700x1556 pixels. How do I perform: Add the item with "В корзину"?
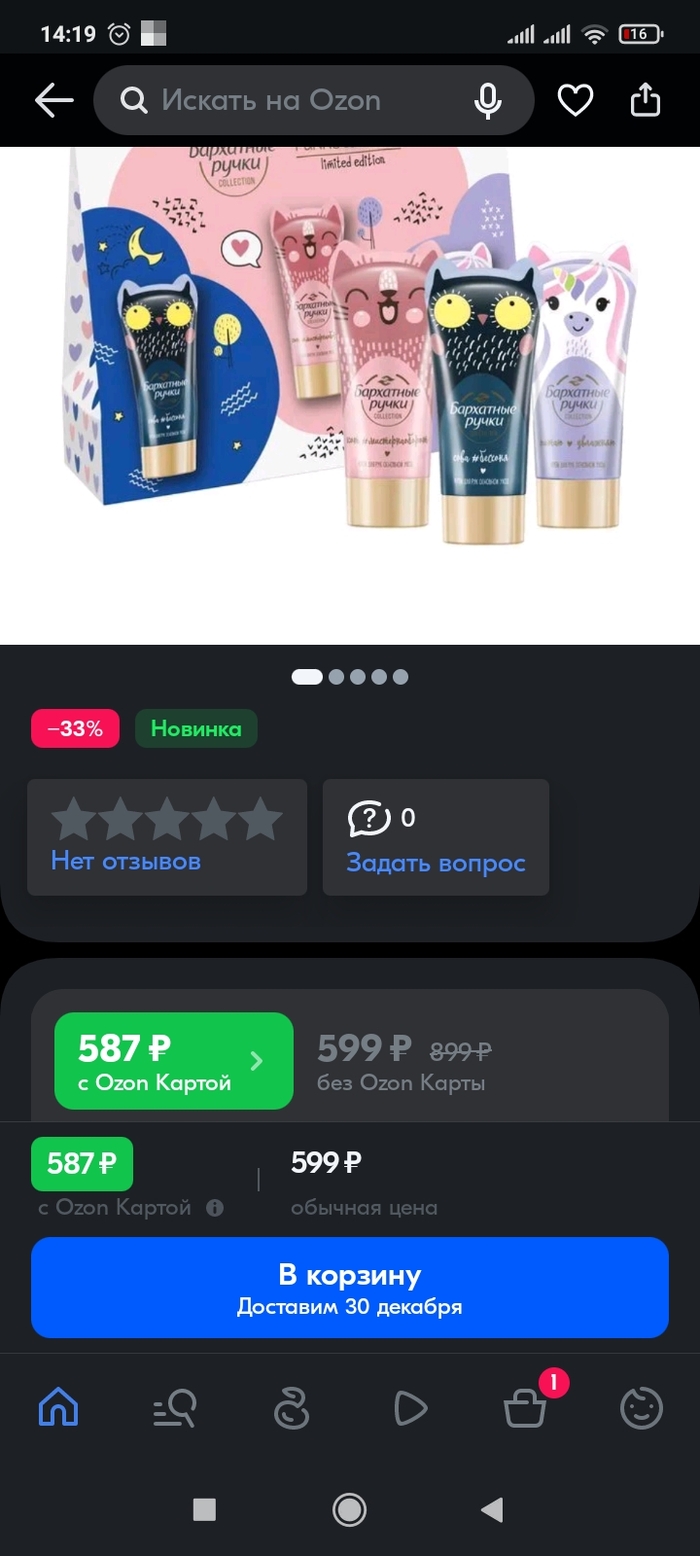tap(350, 1287)
